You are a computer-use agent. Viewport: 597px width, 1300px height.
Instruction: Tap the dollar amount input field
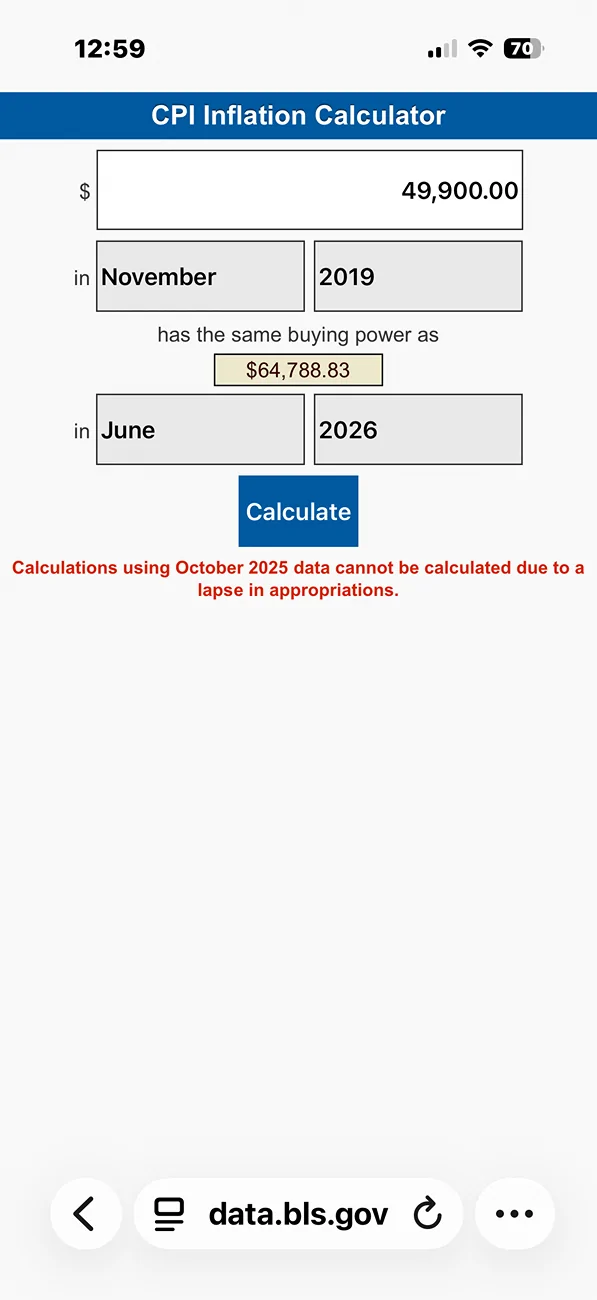(x=309, y=190)
